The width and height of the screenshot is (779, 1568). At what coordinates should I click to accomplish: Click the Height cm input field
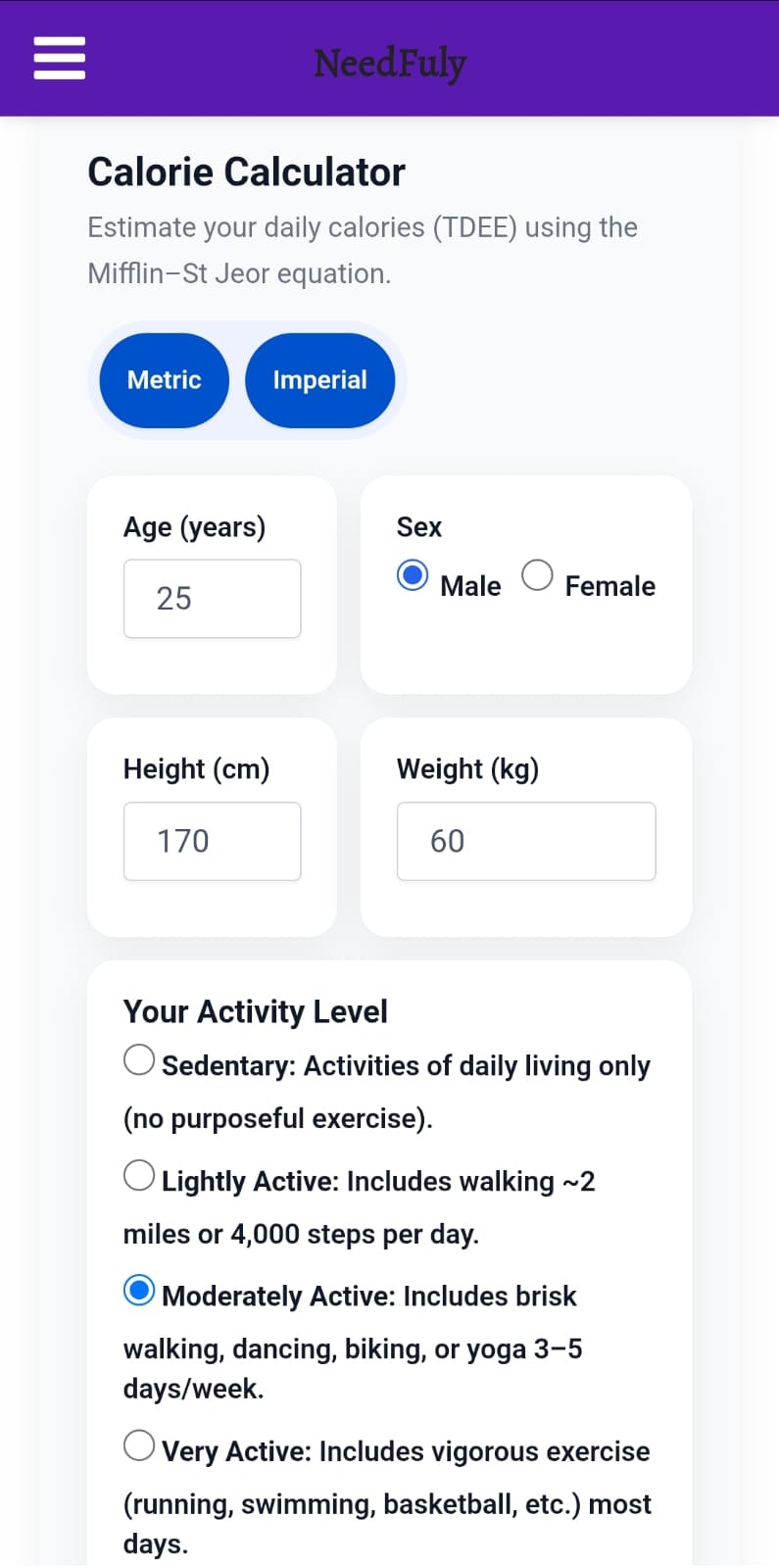point(212,841)
